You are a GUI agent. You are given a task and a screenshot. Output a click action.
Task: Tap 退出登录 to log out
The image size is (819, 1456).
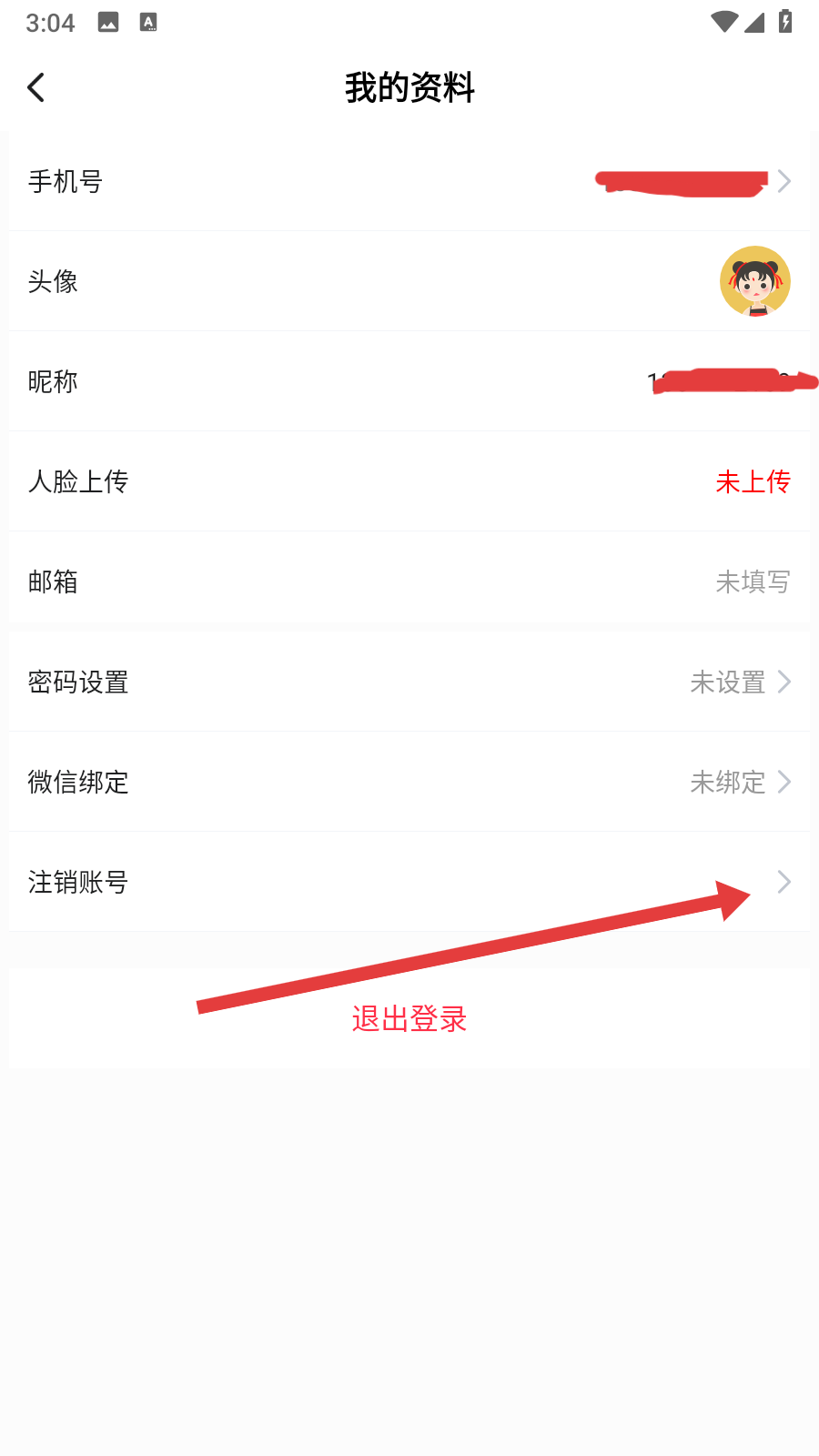[409, 1018]
